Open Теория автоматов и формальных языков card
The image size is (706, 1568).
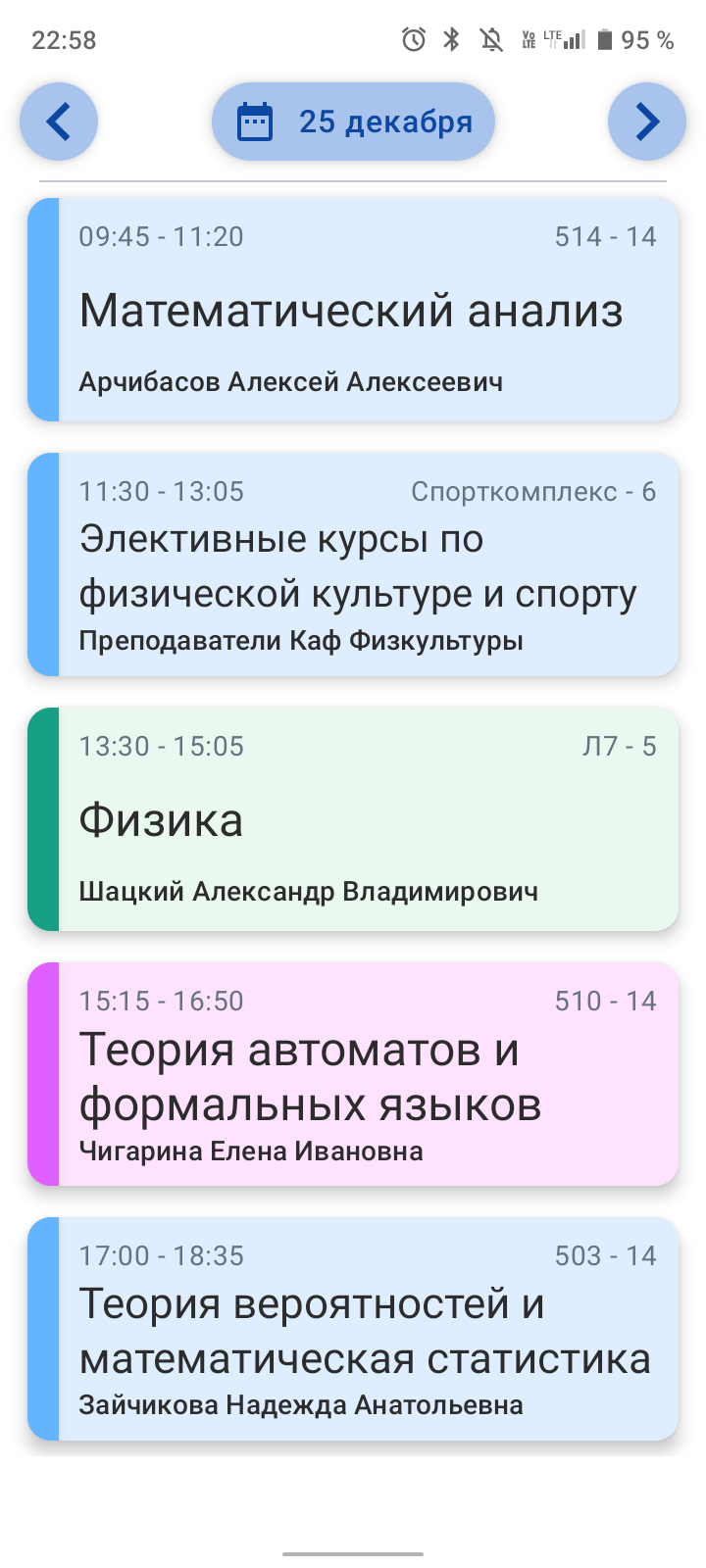[353, 1074]
